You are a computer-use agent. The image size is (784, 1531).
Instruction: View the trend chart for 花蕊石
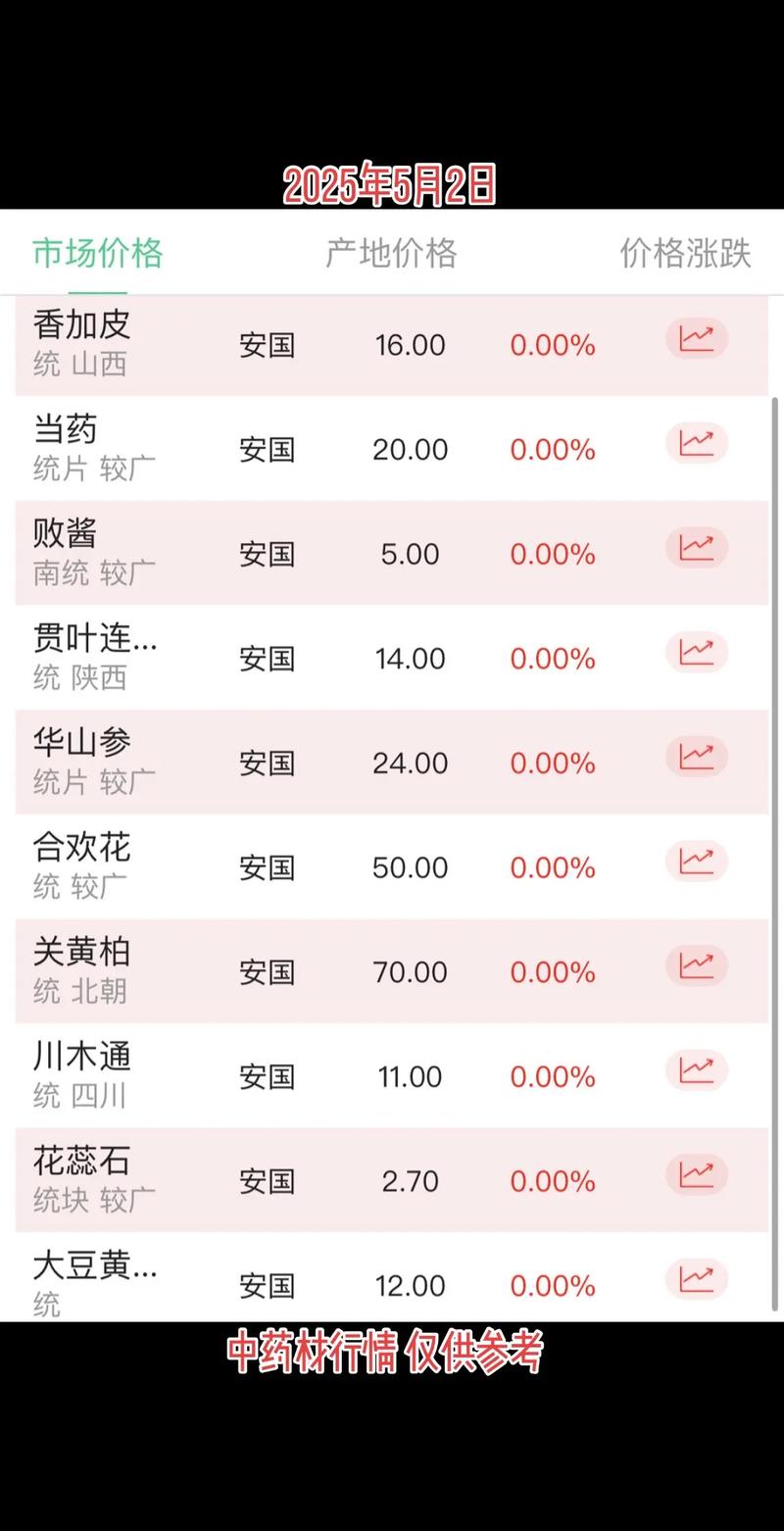696,1175
